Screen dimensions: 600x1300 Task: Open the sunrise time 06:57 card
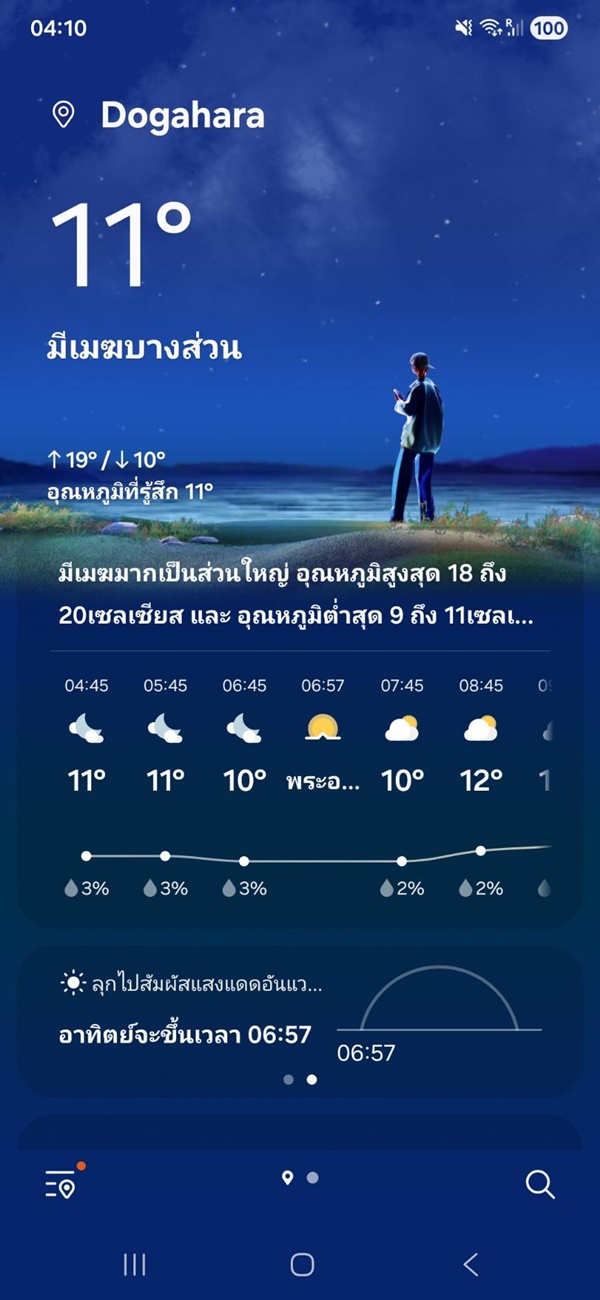pos(300,1020)
